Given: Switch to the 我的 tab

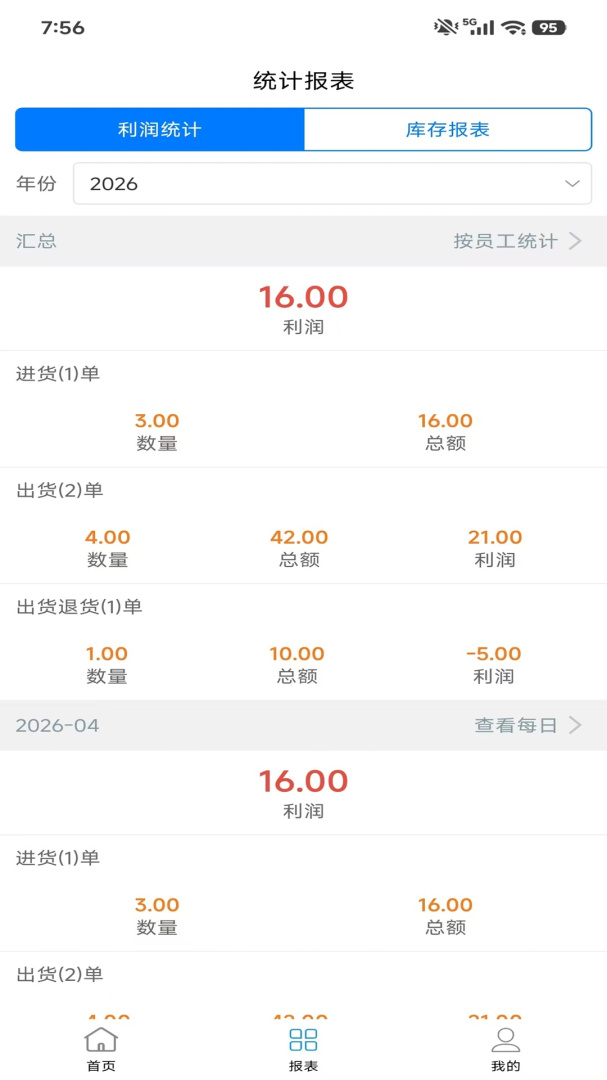Looking at the screenshot, I should click(506, 1050).
